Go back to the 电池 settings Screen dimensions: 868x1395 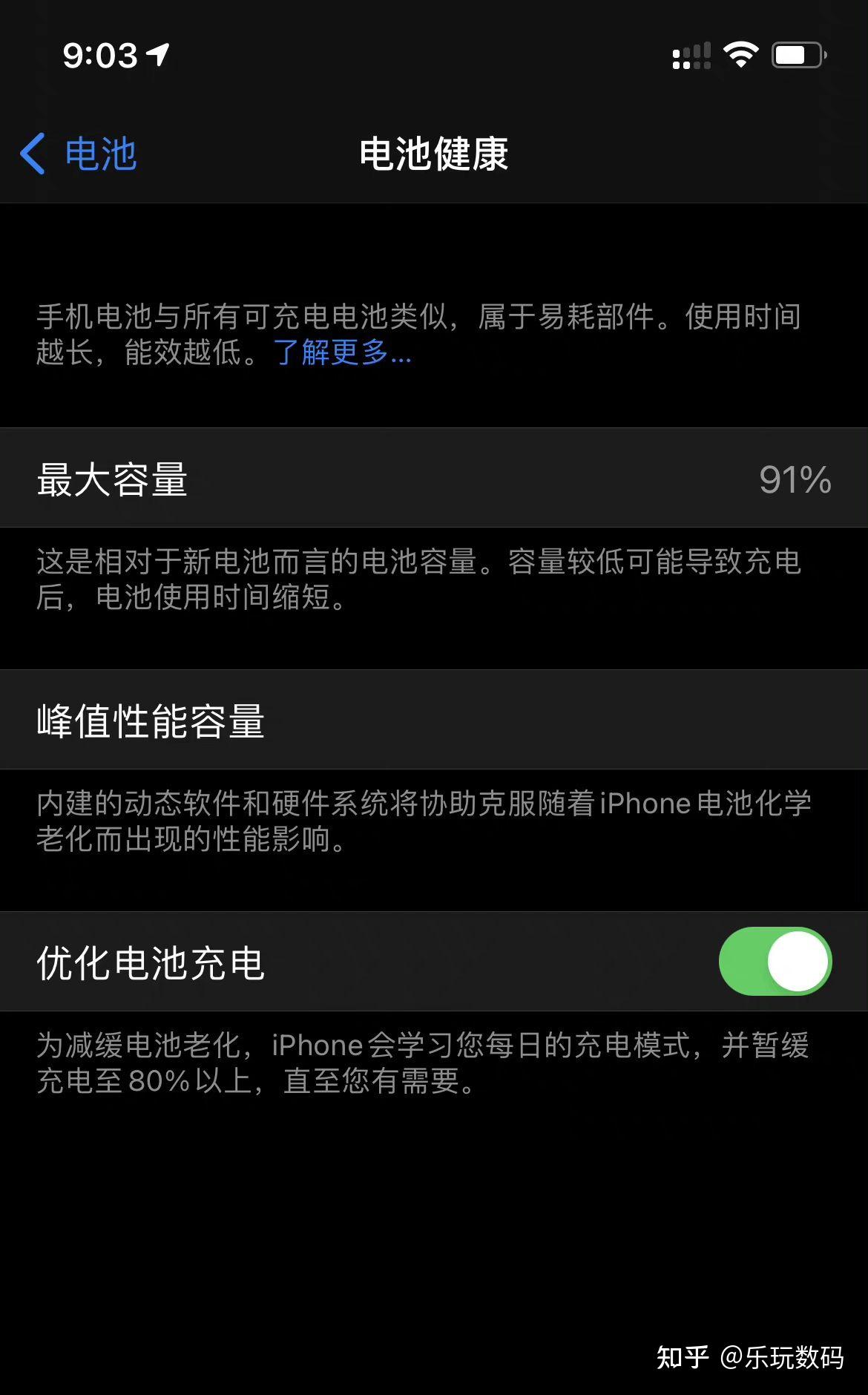tap(79, 154)
